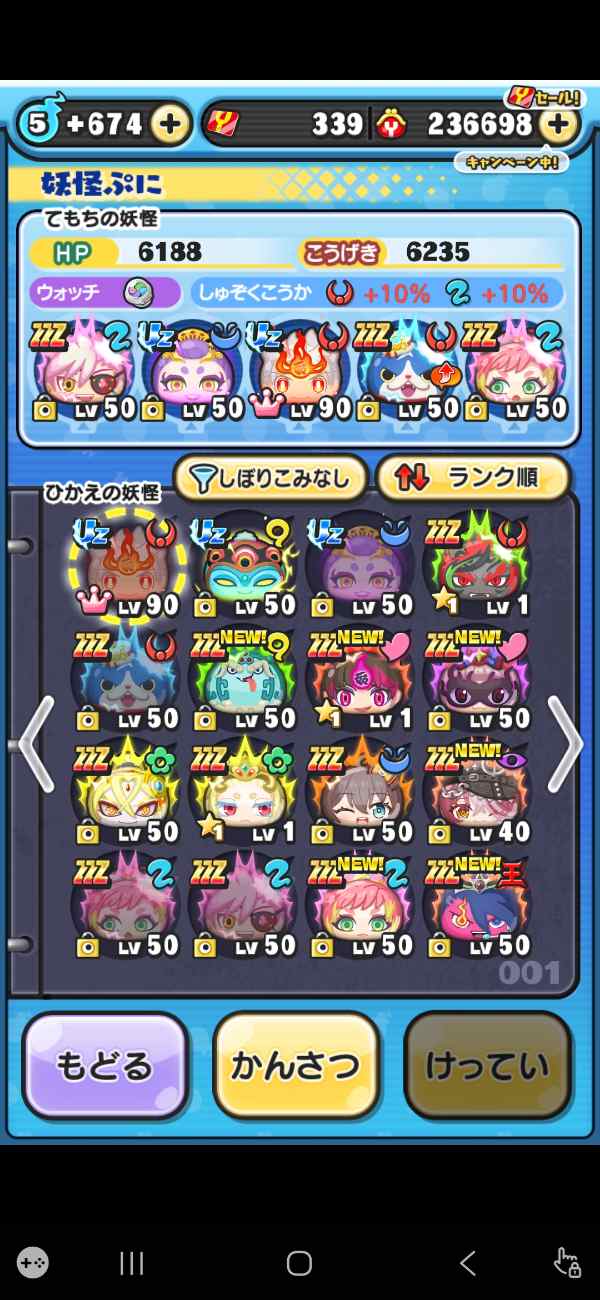The height and width of the screenshot is (1300, 600).
Task: Open the phone's recent apps
Action: coord(131,1263)
